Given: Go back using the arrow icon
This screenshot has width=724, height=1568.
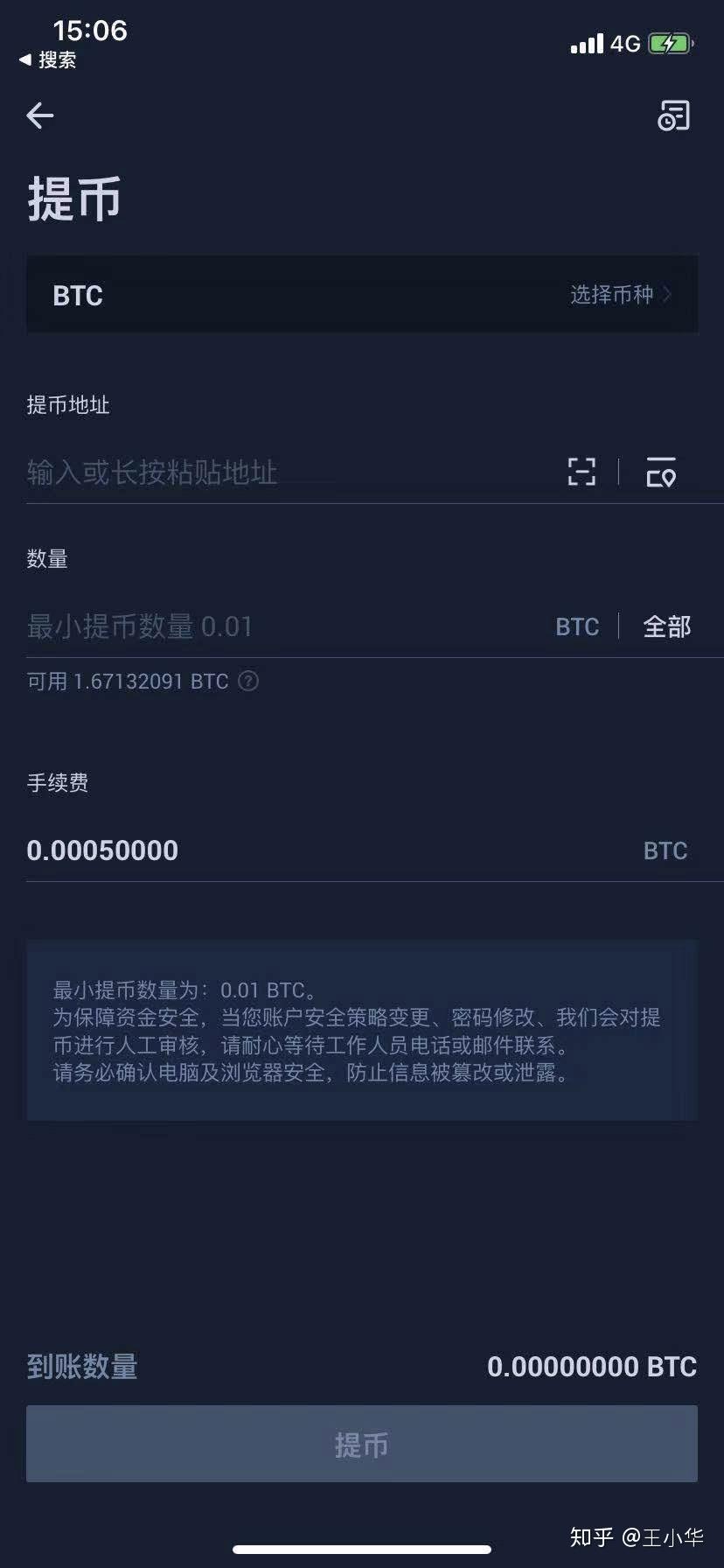Looking at the screenshot, I should [x=40, y=115].
